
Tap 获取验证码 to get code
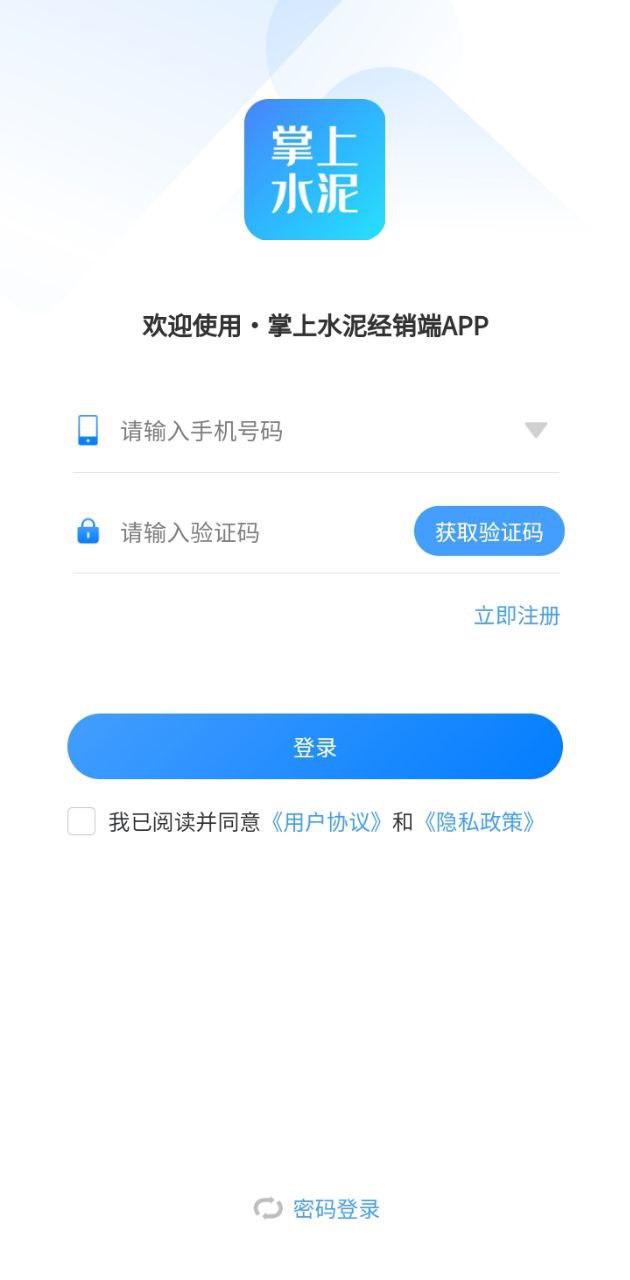489,531
